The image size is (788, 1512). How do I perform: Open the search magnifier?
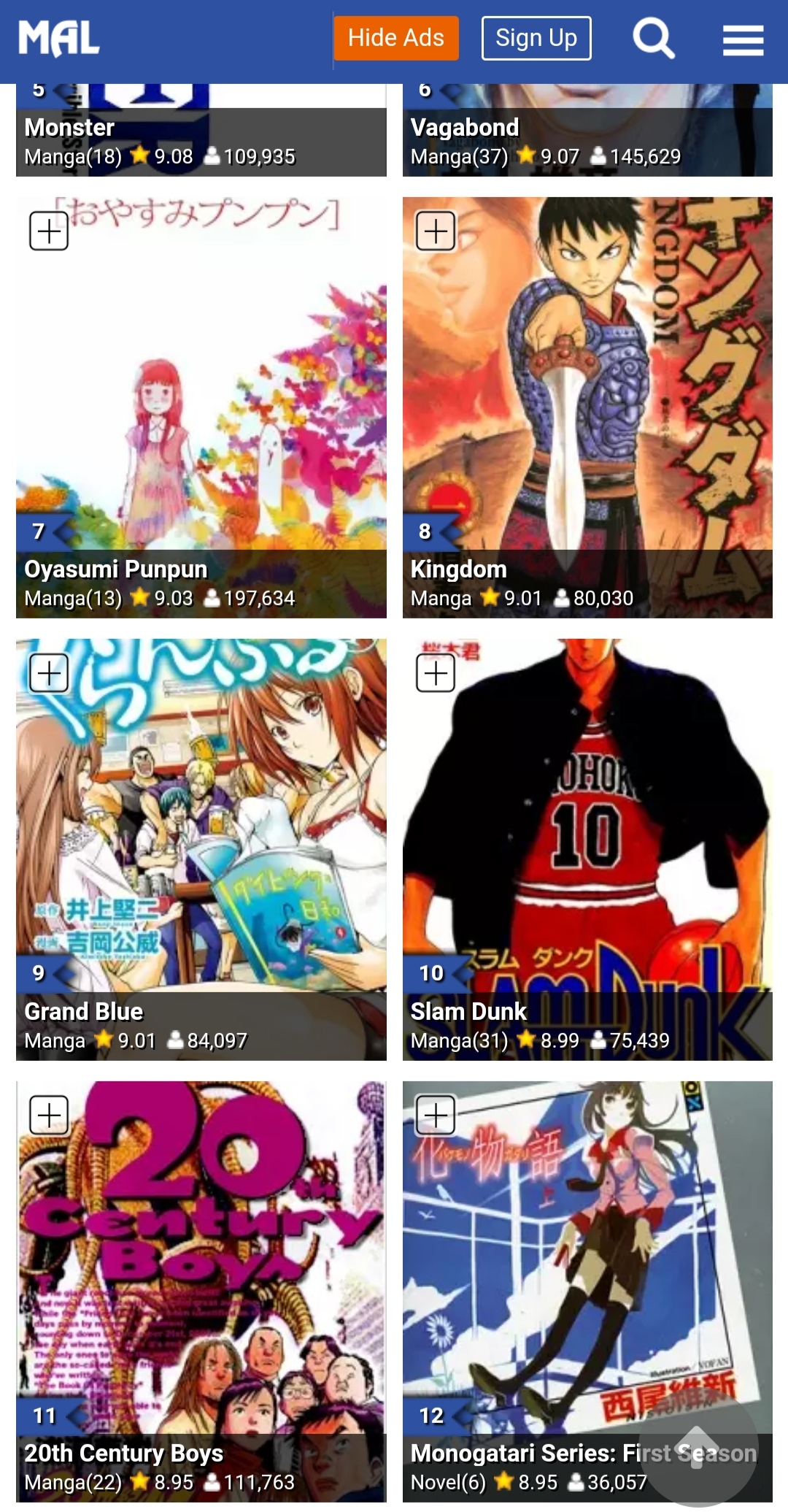click(654, 39)
